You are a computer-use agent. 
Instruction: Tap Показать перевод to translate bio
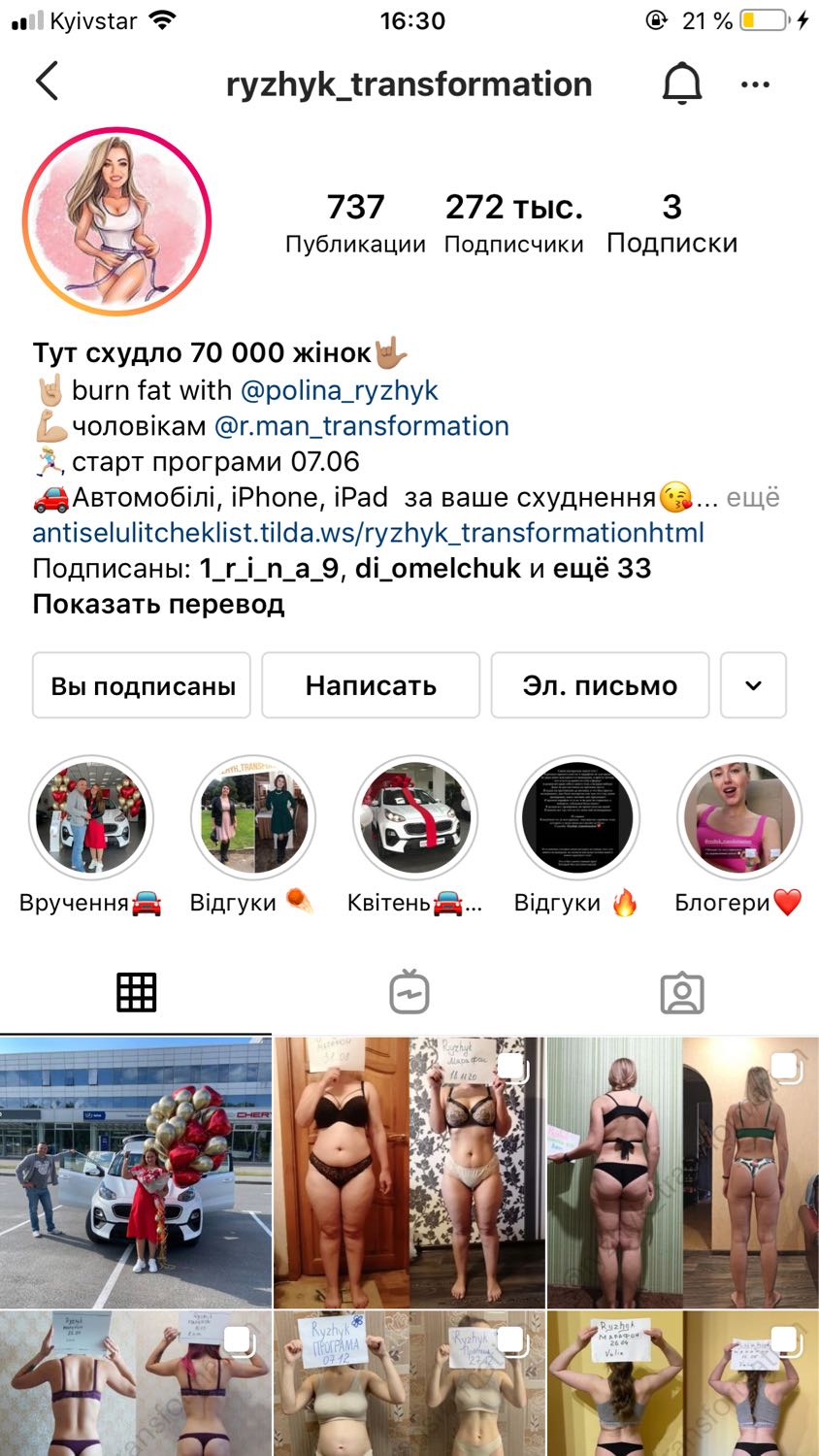click(158, 604)
